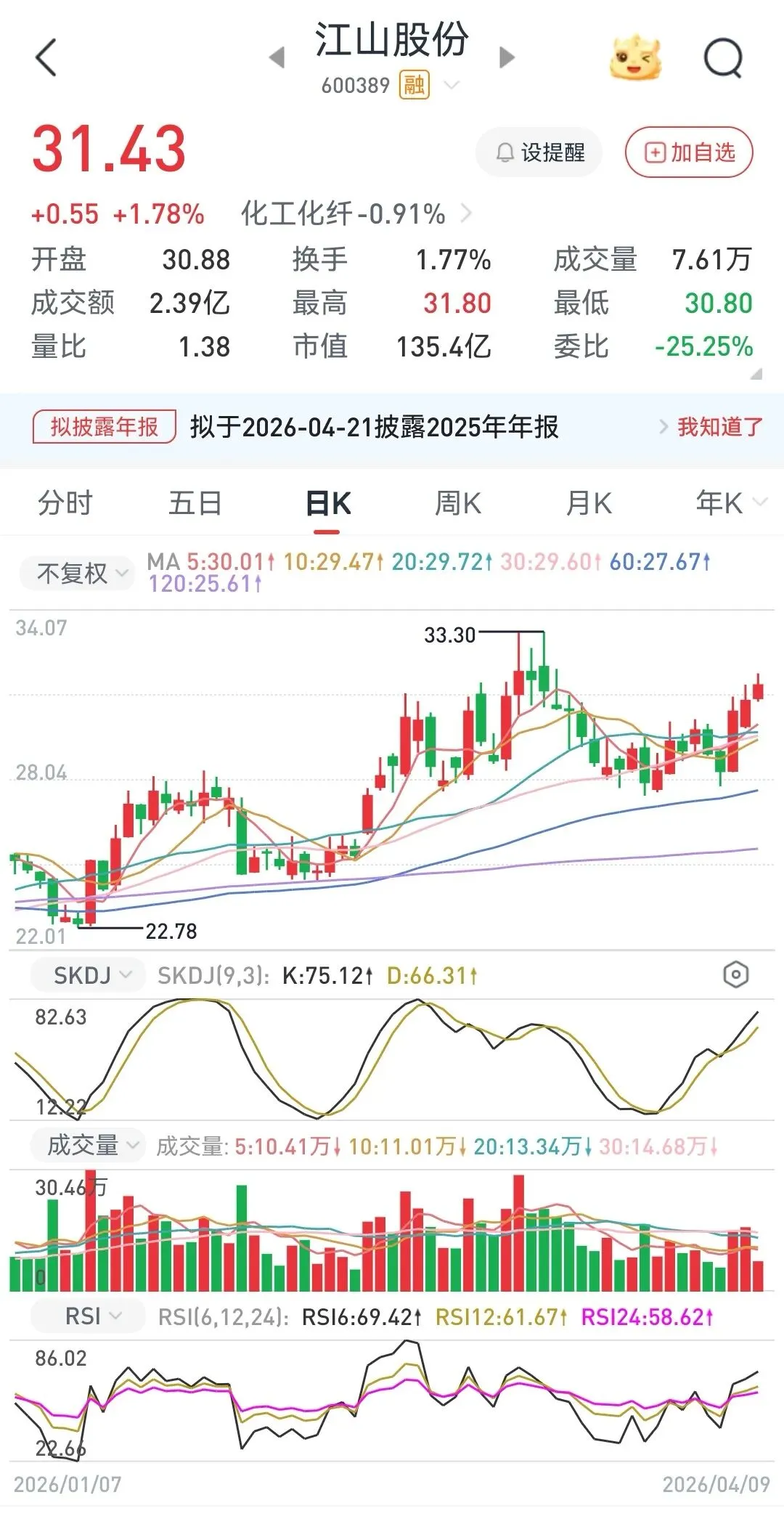Image resolution: width=784 pixels, height=1516 pixels.
Task: Add stock to watchlist with 加自选
Action: tap(689, 152)
